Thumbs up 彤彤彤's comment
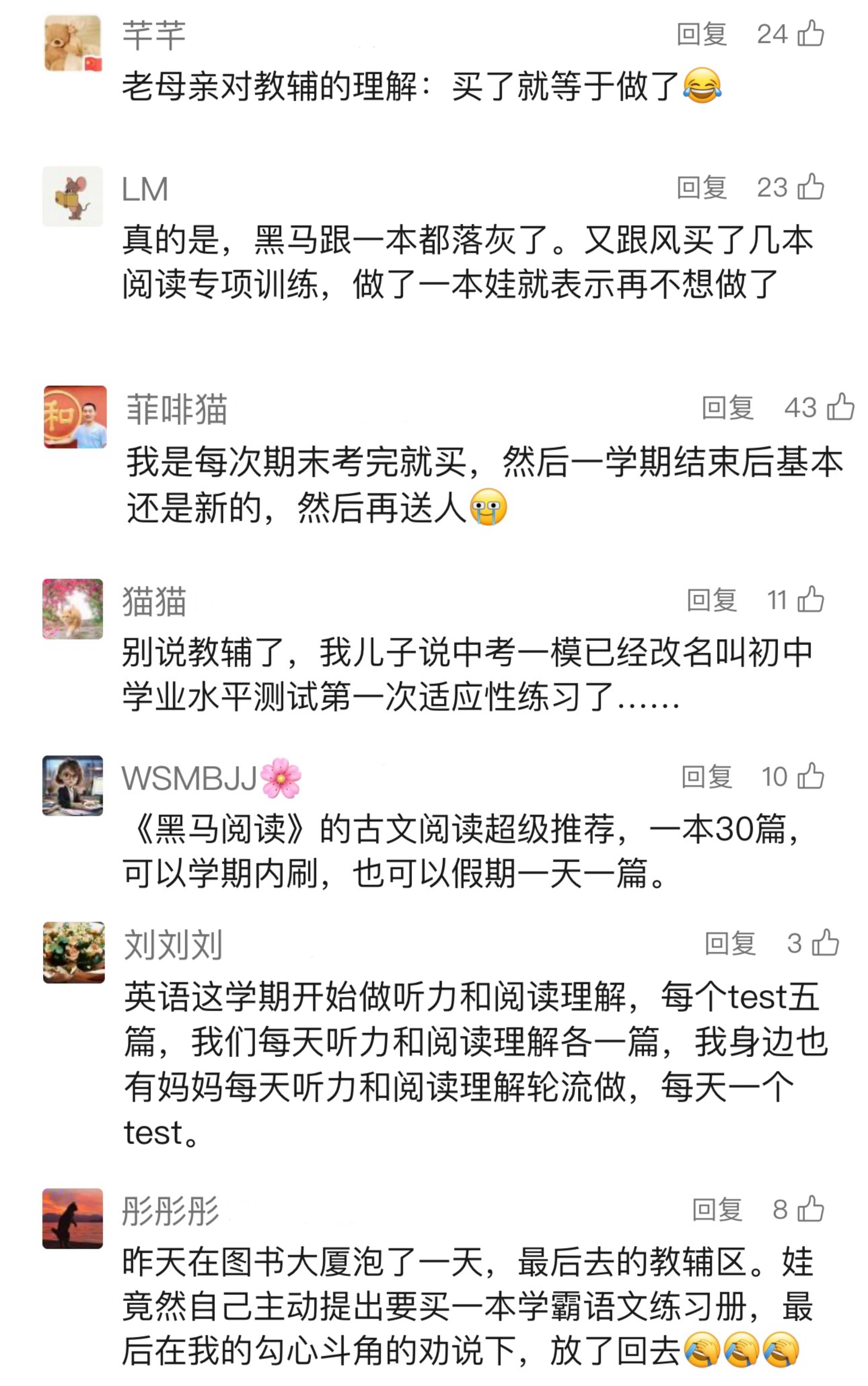 pos(811,1209)
